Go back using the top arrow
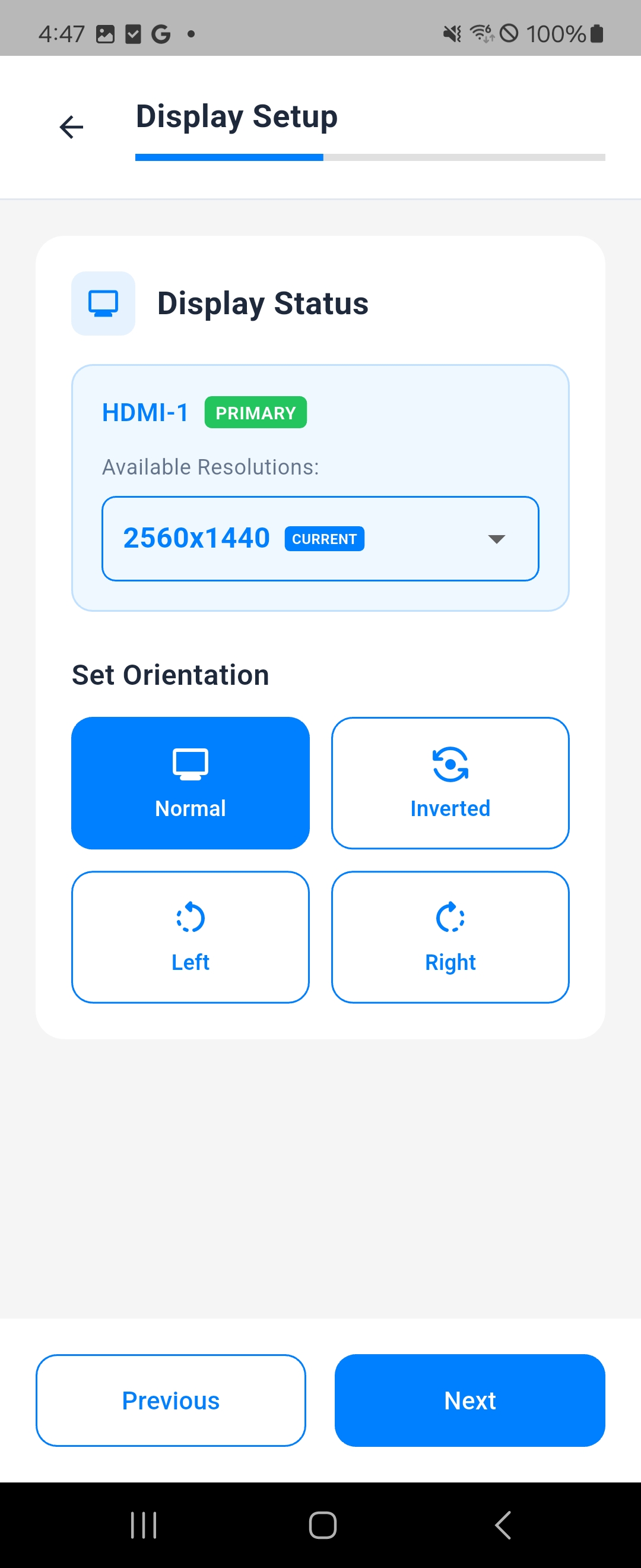 71,127
